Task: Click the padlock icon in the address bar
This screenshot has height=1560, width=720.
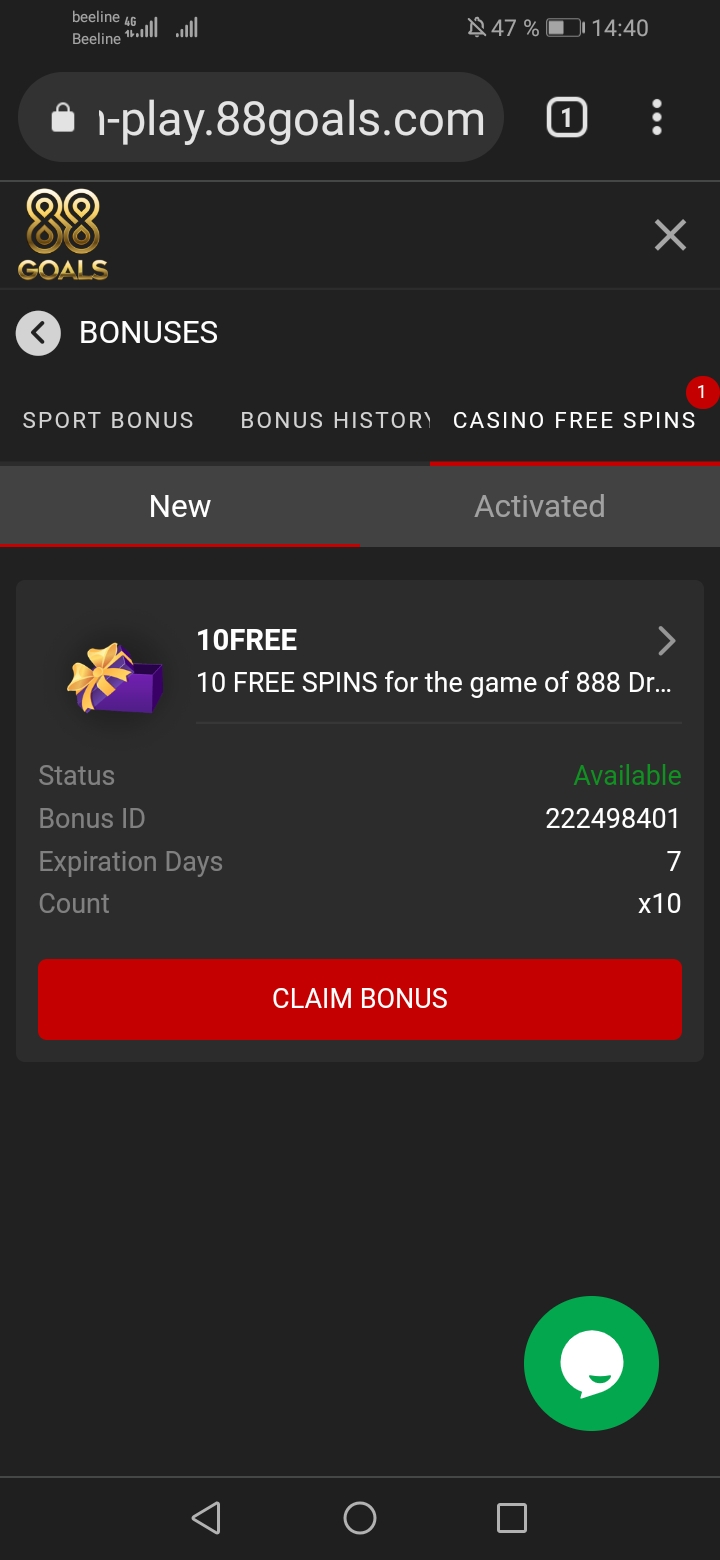Action: [63, 117]
